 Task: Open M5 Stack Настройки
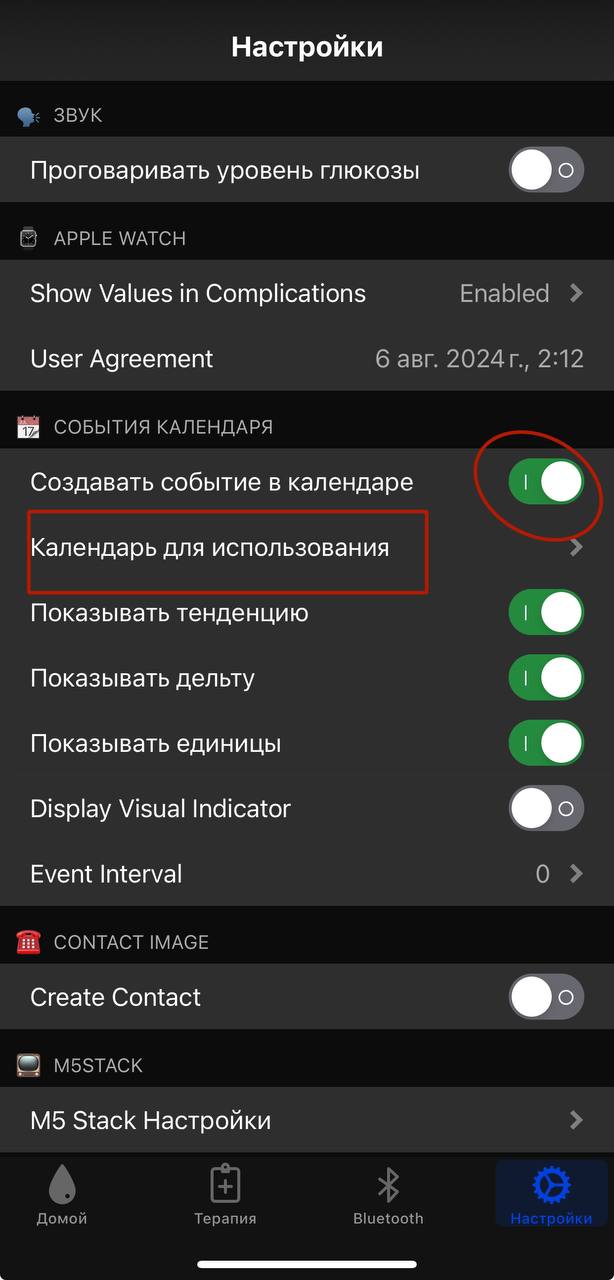307,1120
